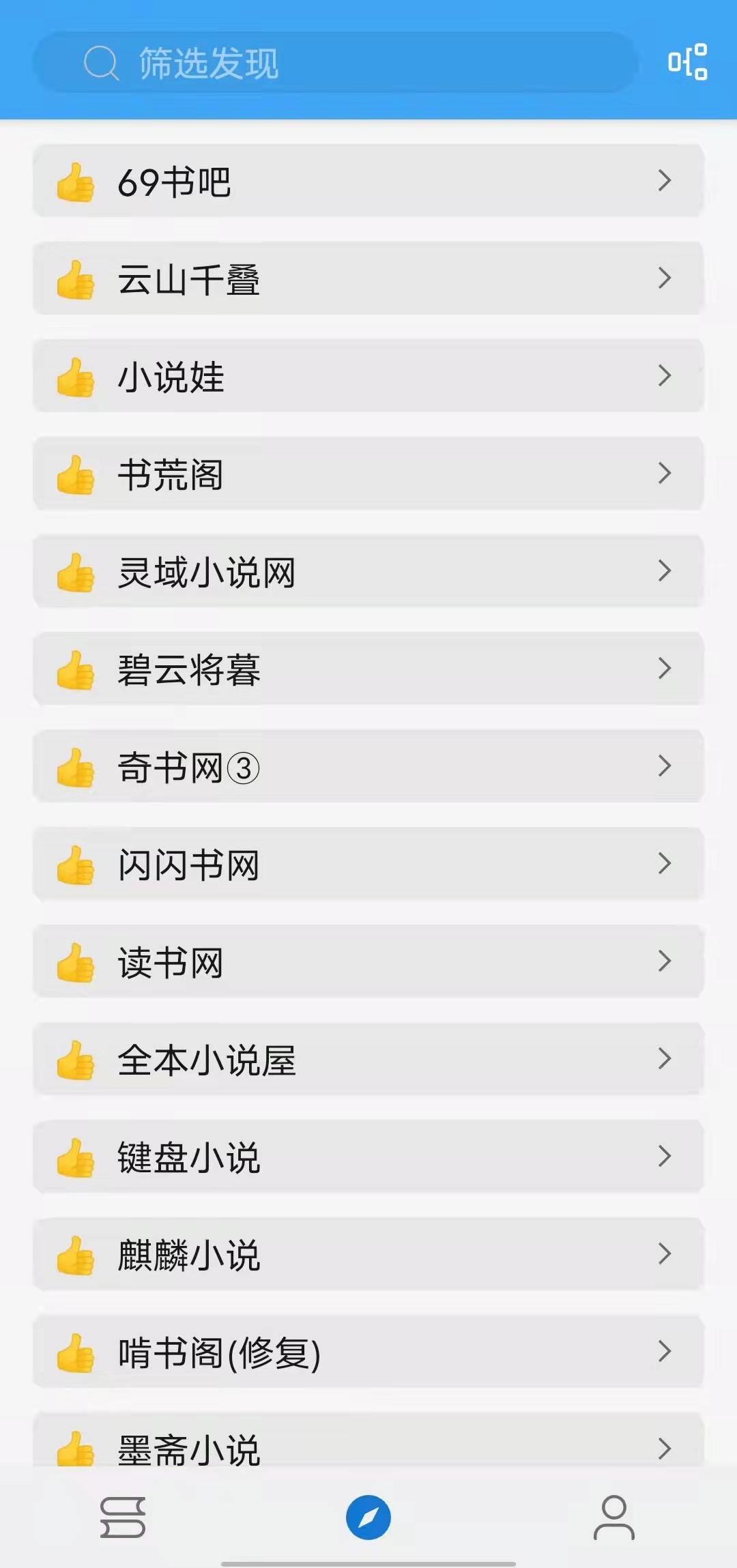
Task: Expand 云山千叠 discover list
Action: coord(369,279)
